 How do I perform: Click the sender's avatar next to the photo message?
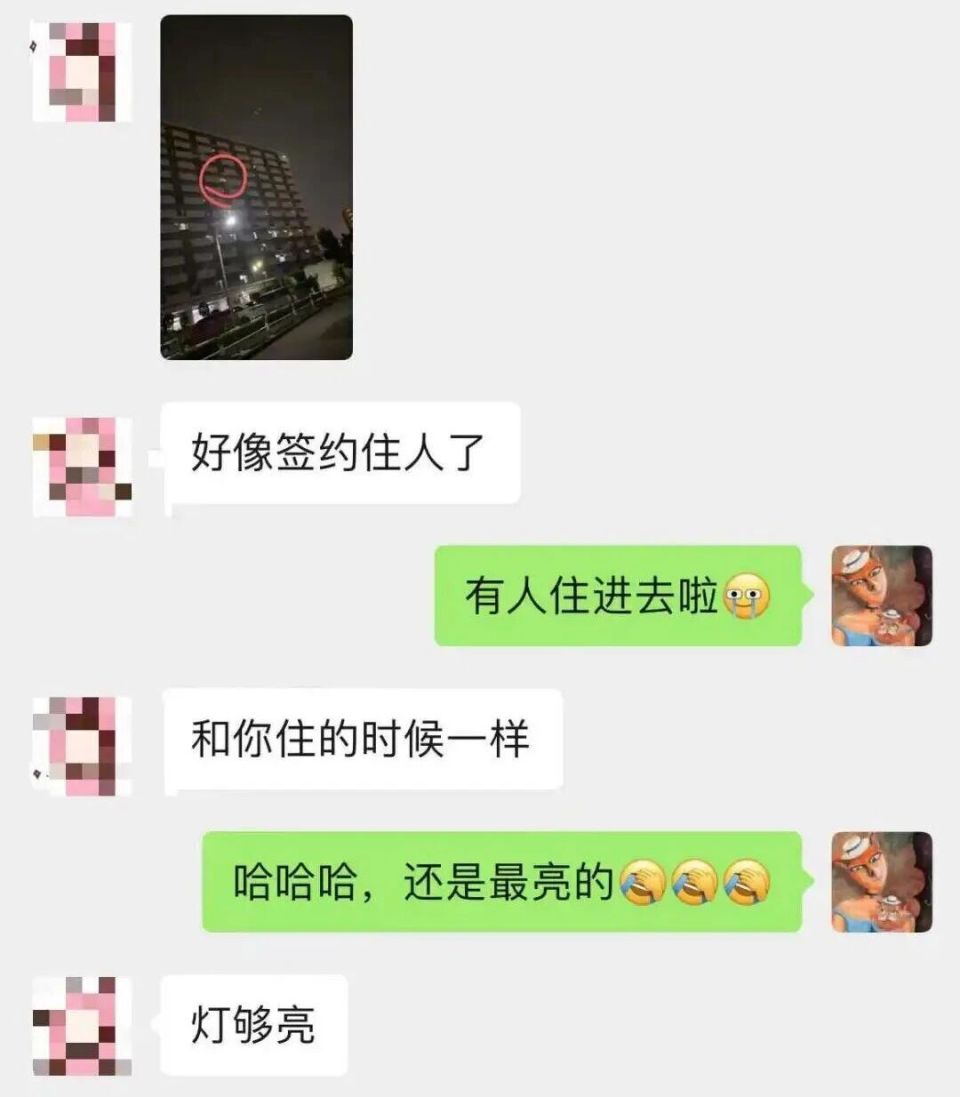(80, 70)
